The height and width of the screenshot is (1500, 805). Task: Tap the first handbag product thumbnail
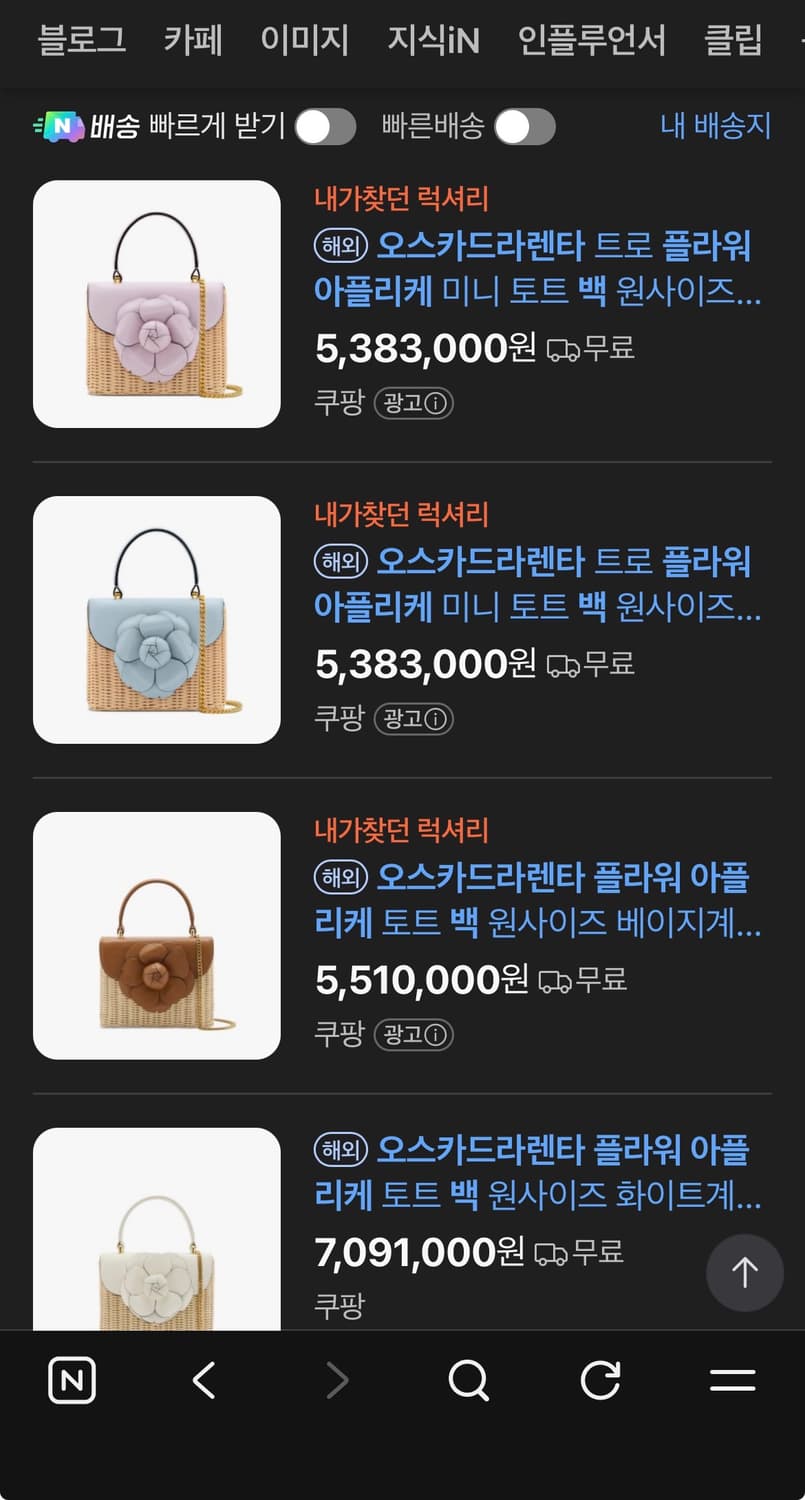[157, 303]
